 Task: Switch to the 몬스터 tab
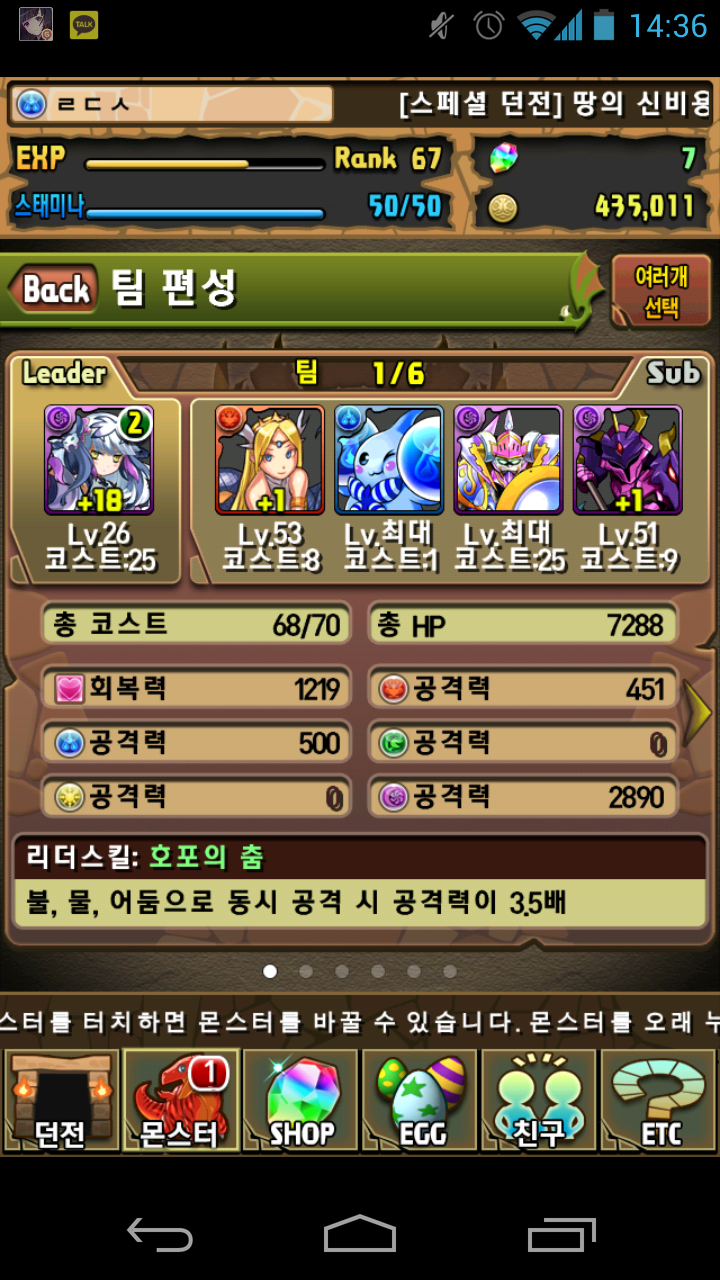[x=180, y=1100]
